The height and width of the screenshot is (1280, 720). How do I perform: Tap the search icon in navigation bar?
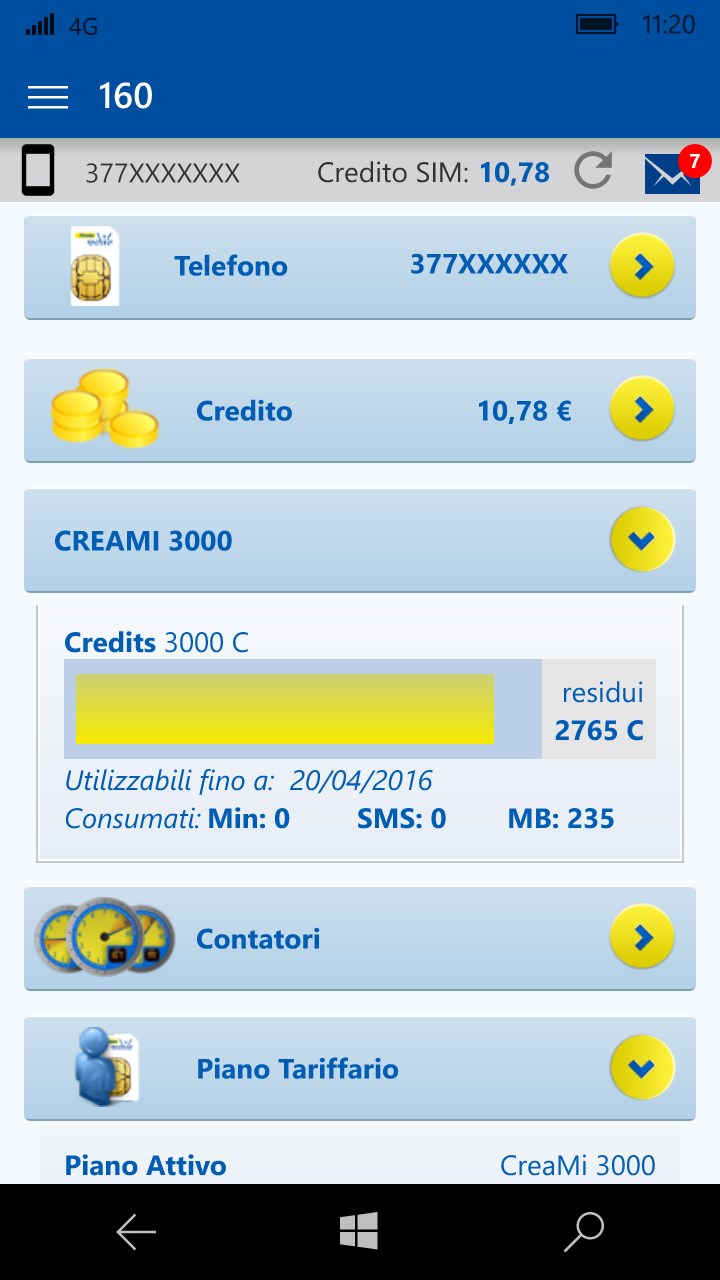[x=584, y=1232]
